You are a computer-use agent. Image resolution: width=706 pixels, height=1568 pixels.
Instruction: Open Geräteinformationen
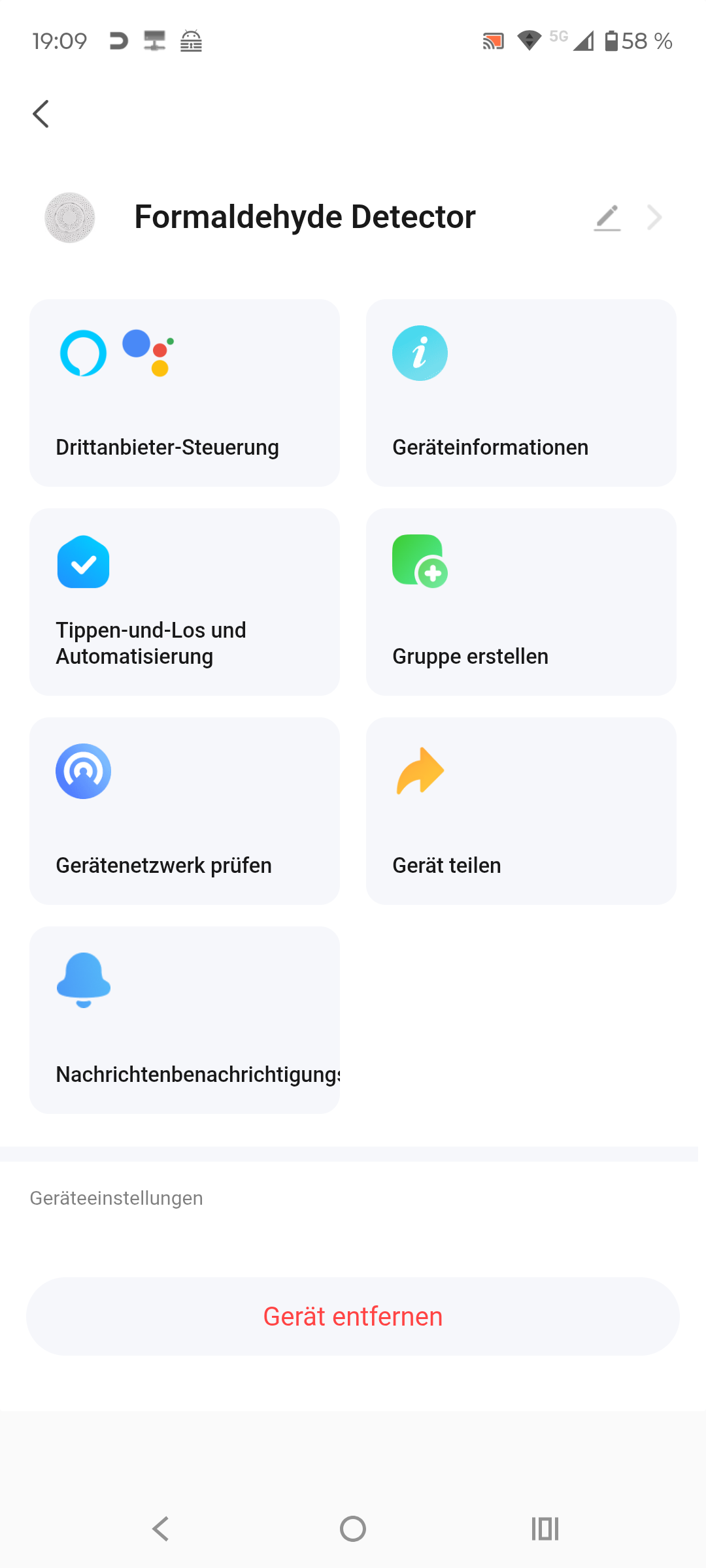(x=521, y=393)
